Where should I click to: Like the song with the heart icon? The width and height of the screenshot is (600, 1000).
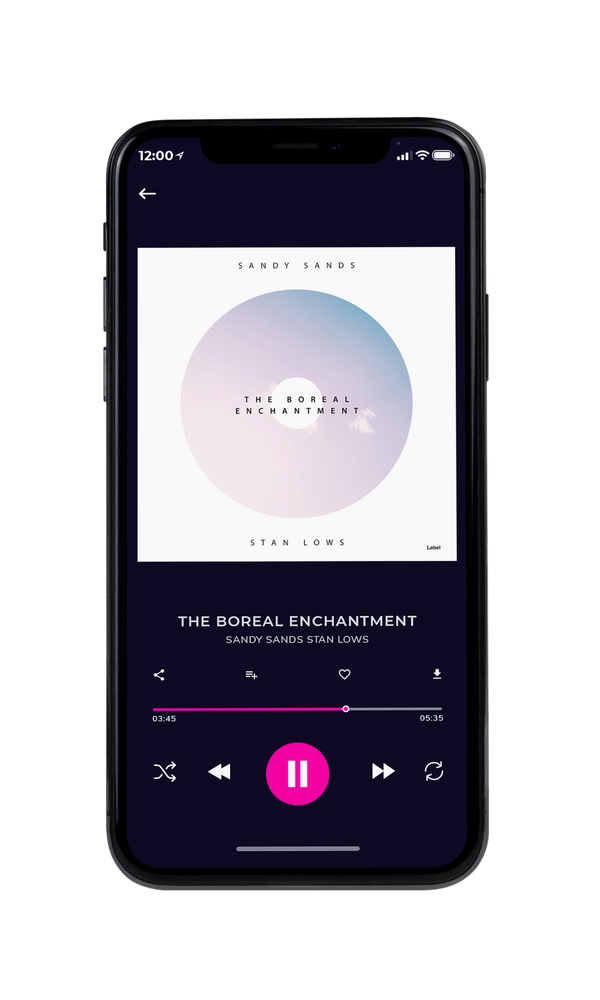click(x=344, y=674)
